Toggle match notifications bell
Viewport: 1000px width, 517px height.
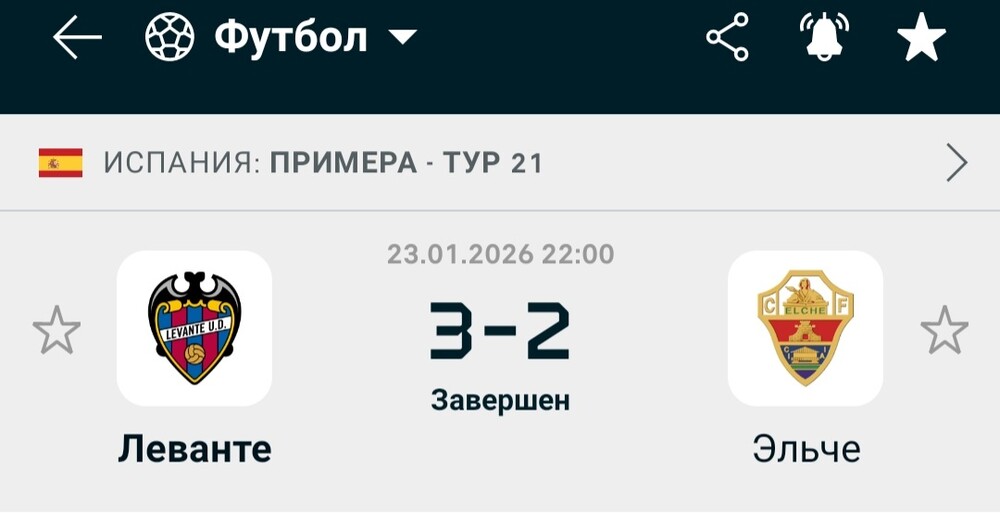[824, 38]
